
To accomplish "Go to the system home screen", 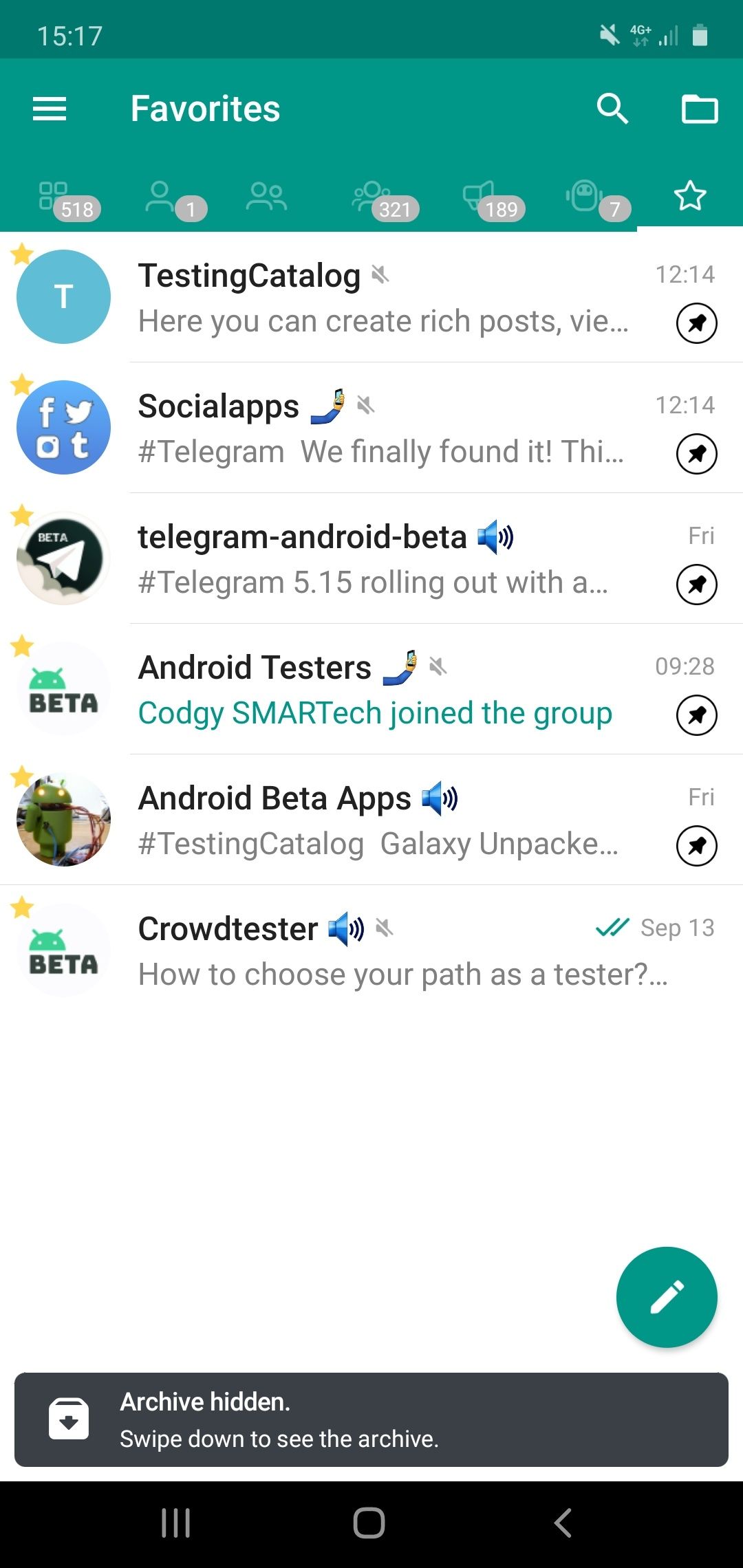I will [369, 1523].
